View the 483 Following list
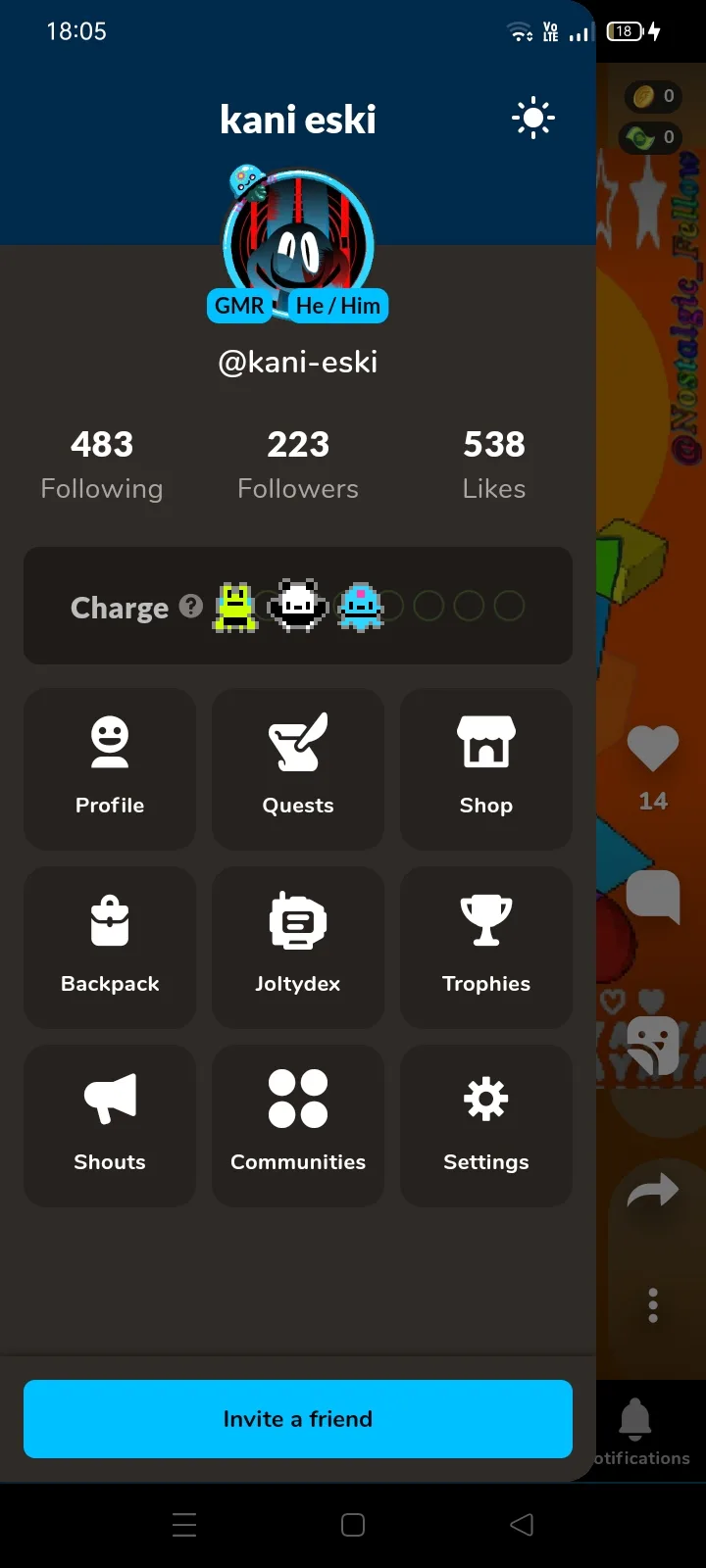Screen dimensions: 706x1568 (x=102, y=464)
